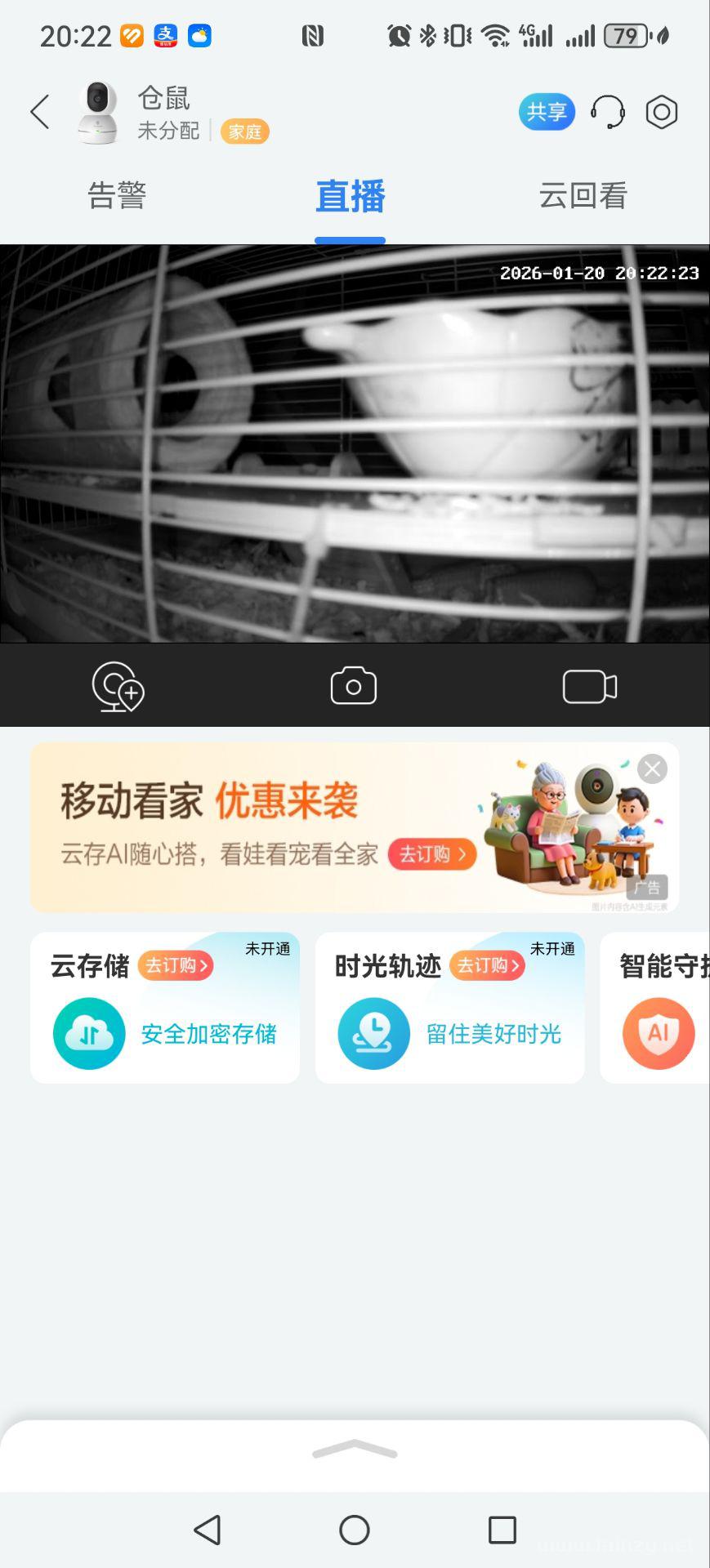
Task: Expand the bottom panel arrow handle
Action: pos(355,1450)
